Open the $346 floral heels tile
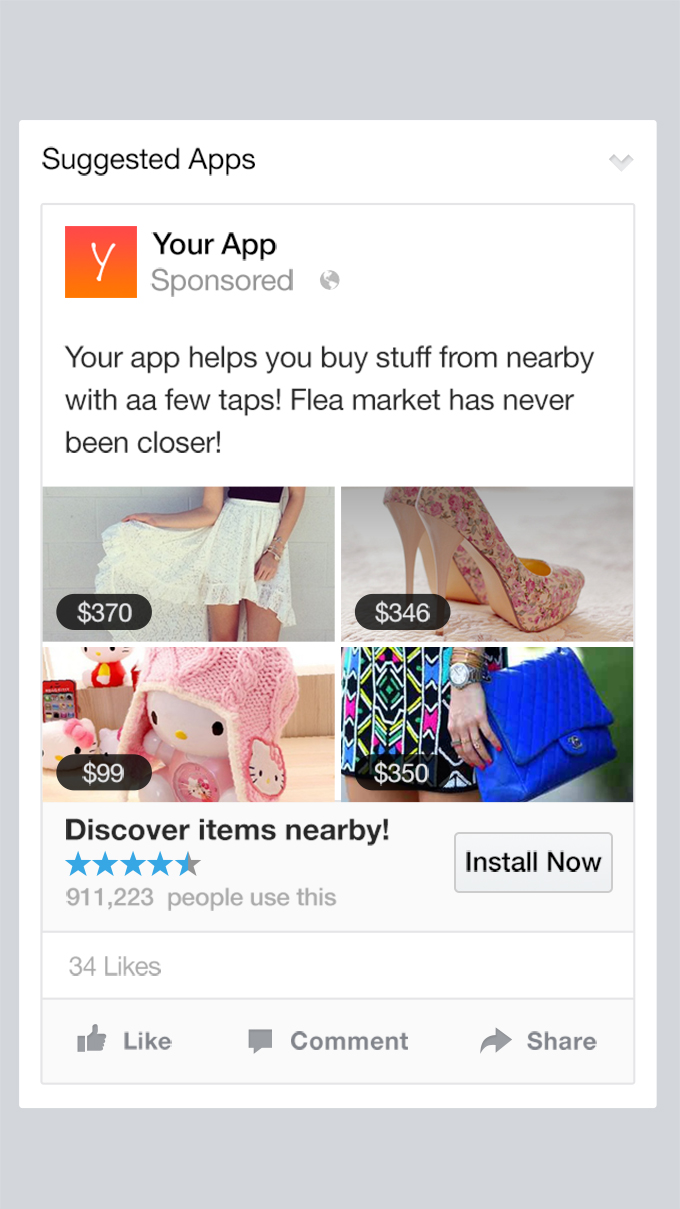This screenshot has height=1209, width=680. pos(487,564)
